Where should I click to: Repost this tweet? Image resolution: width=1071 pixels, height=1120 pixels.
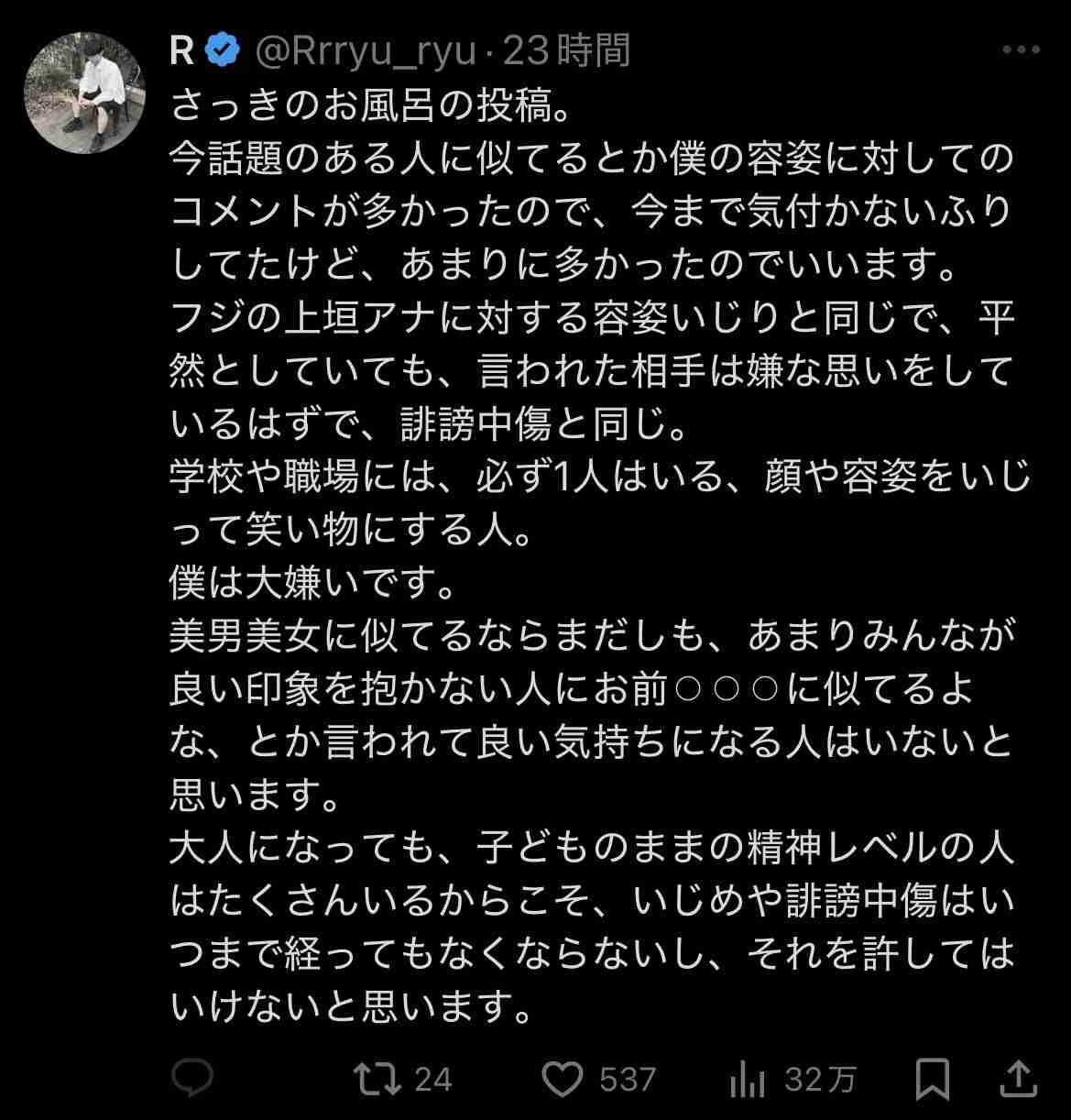(x=378, y=1079)
